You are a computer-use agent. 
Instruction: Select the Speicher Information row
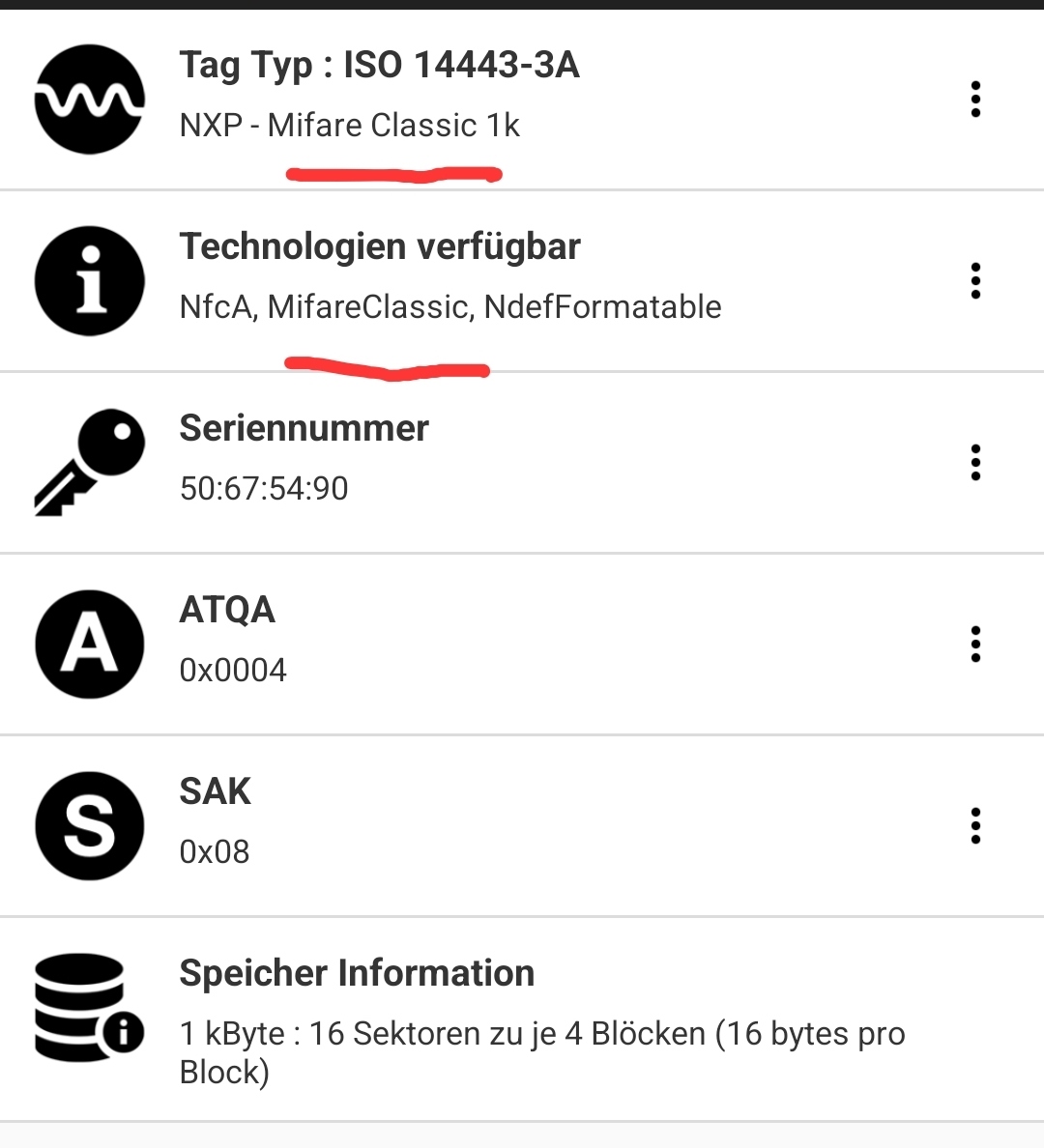click(x=522, y=1020)
